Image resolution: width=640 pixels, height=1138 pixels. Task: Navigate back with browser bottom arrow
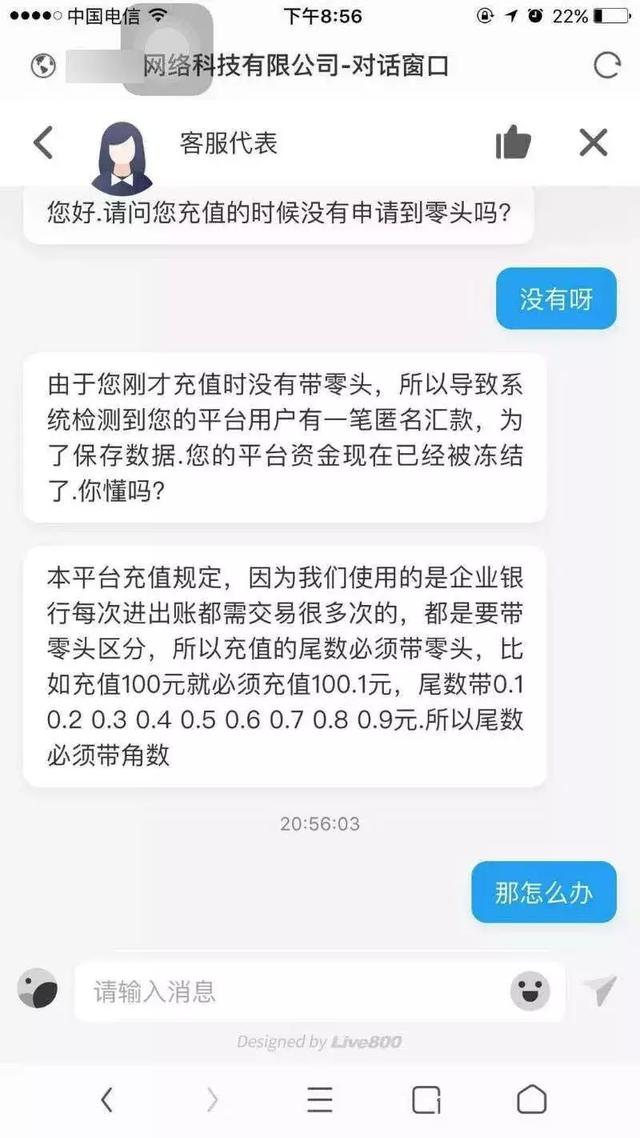point(107,1100)
